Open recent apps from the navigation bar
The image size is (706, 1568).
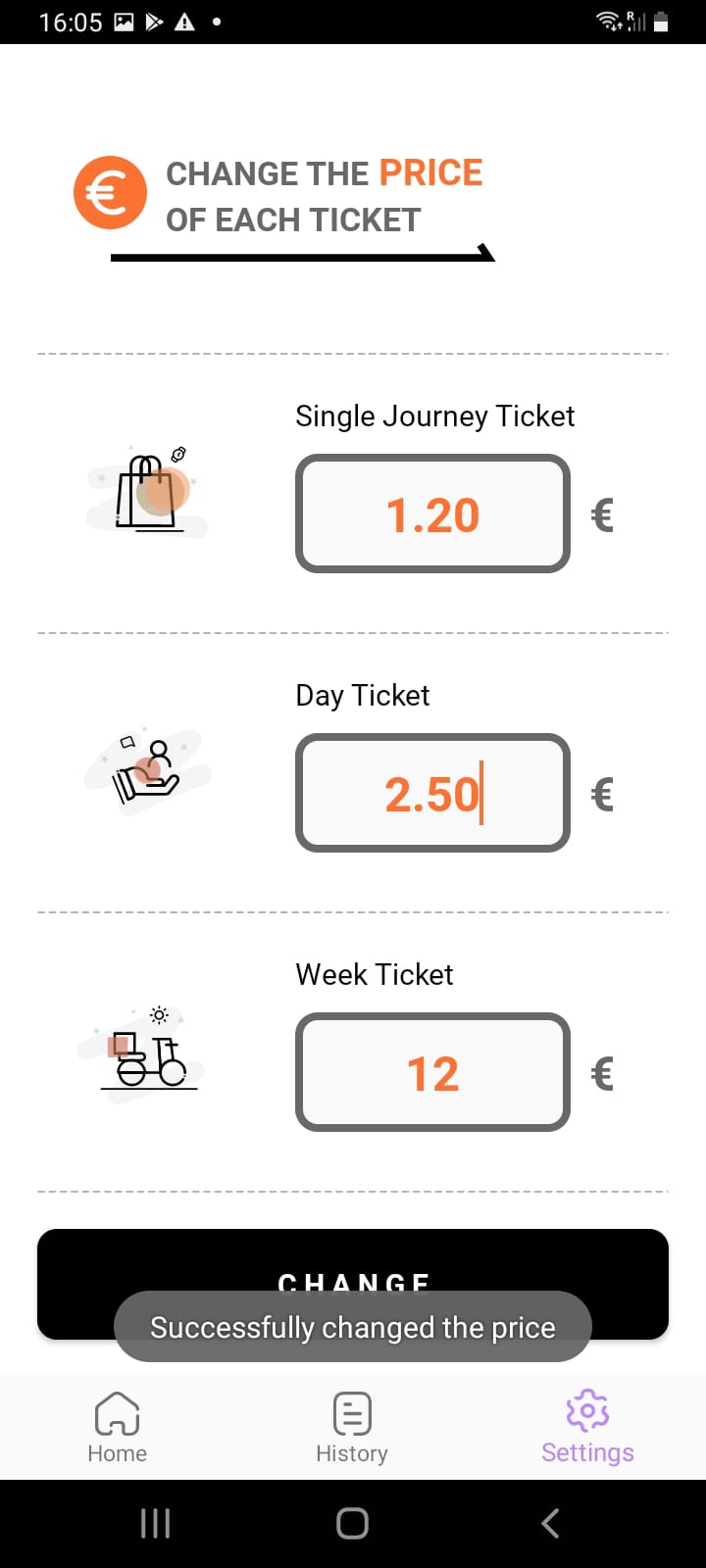click(156, 1523)
